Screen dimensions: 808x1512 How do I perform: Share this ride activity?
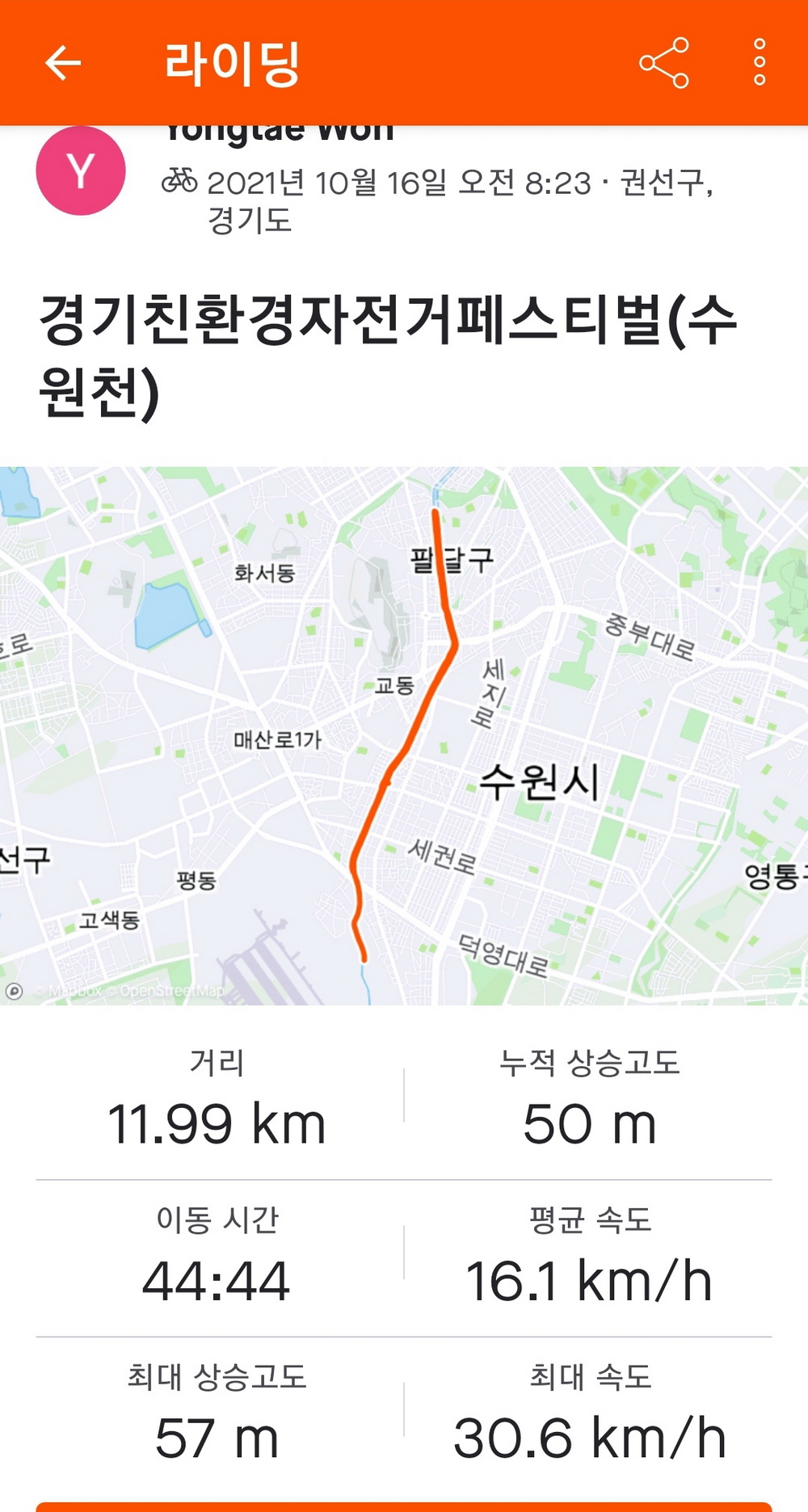pos(663,62)
